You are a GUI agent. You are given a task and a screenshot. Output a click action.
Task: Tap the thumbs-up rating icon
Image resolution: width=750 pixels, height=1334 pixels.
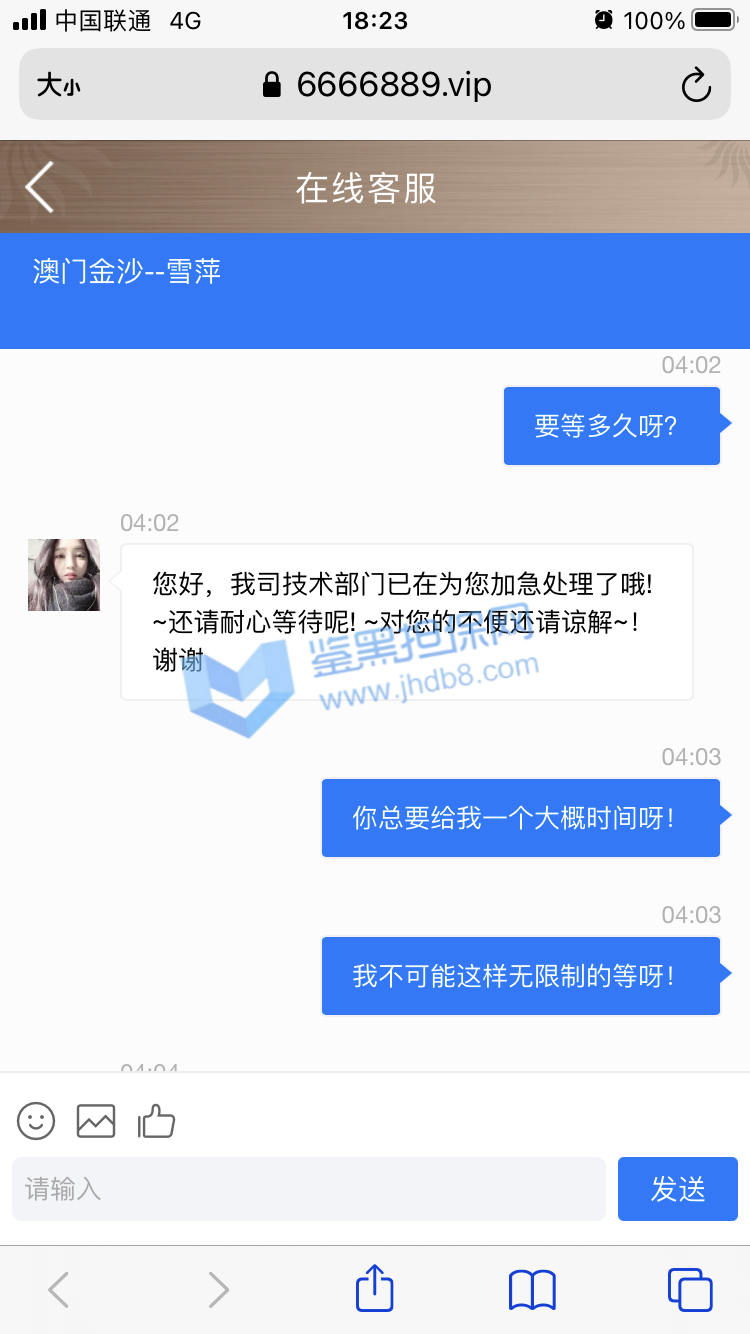156,1121
